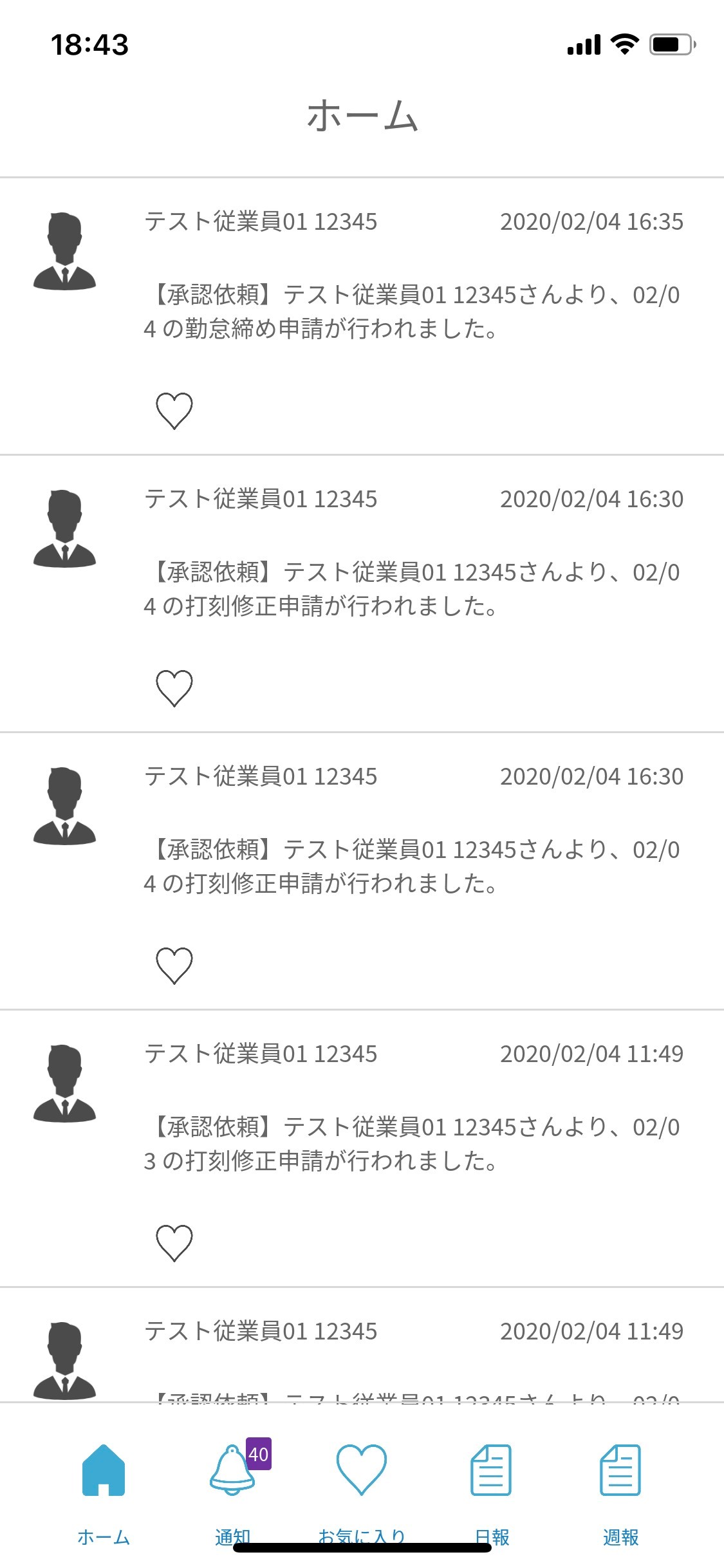Image resolution: width=724 pixels, height=1568 pixels.
Task: Like the 16:35 勤怠締め申請 notification
Action: point(174,411)
